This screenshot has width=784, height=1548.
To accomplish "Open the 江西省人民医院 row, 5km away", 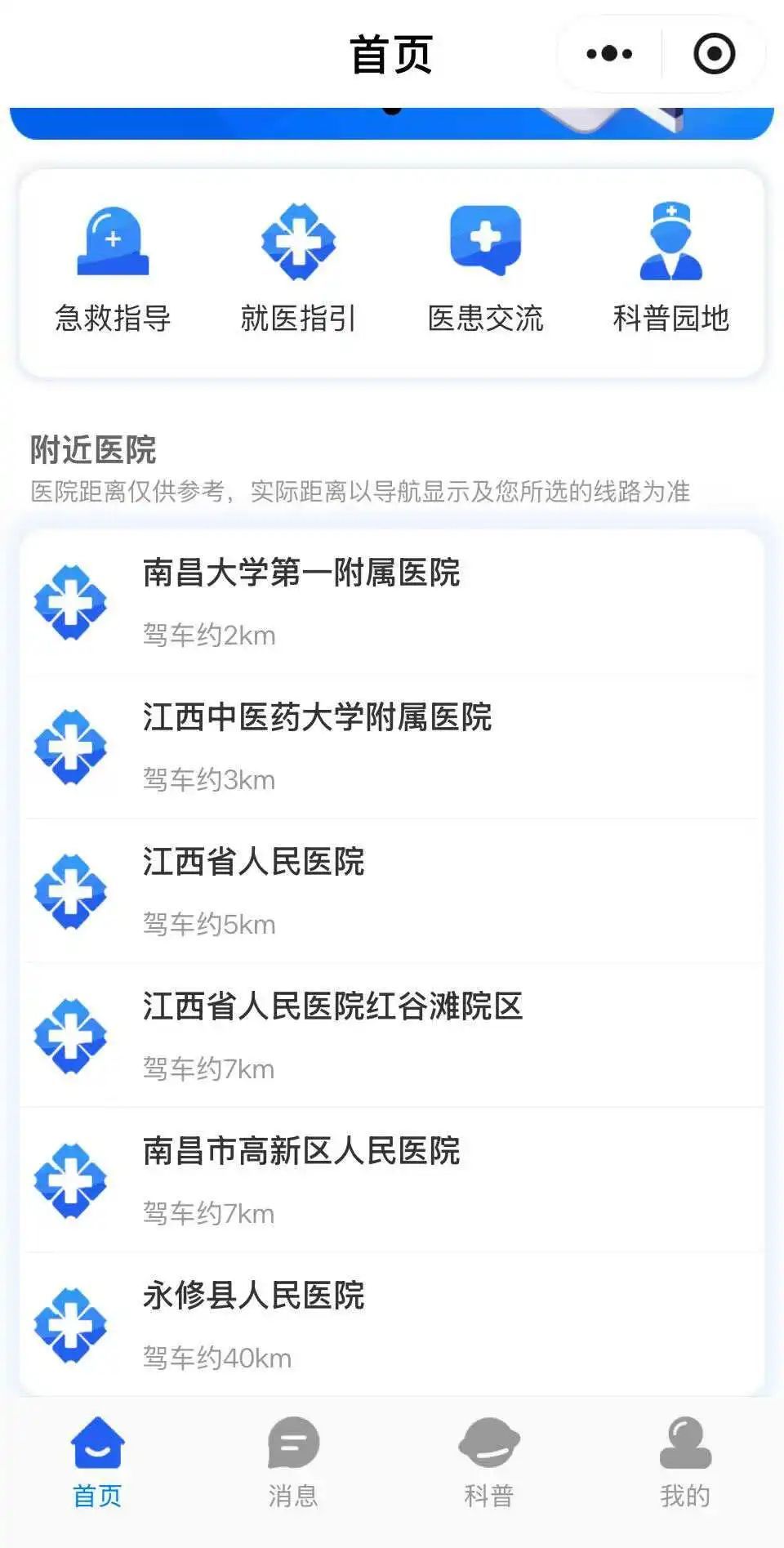I will 392,892.
